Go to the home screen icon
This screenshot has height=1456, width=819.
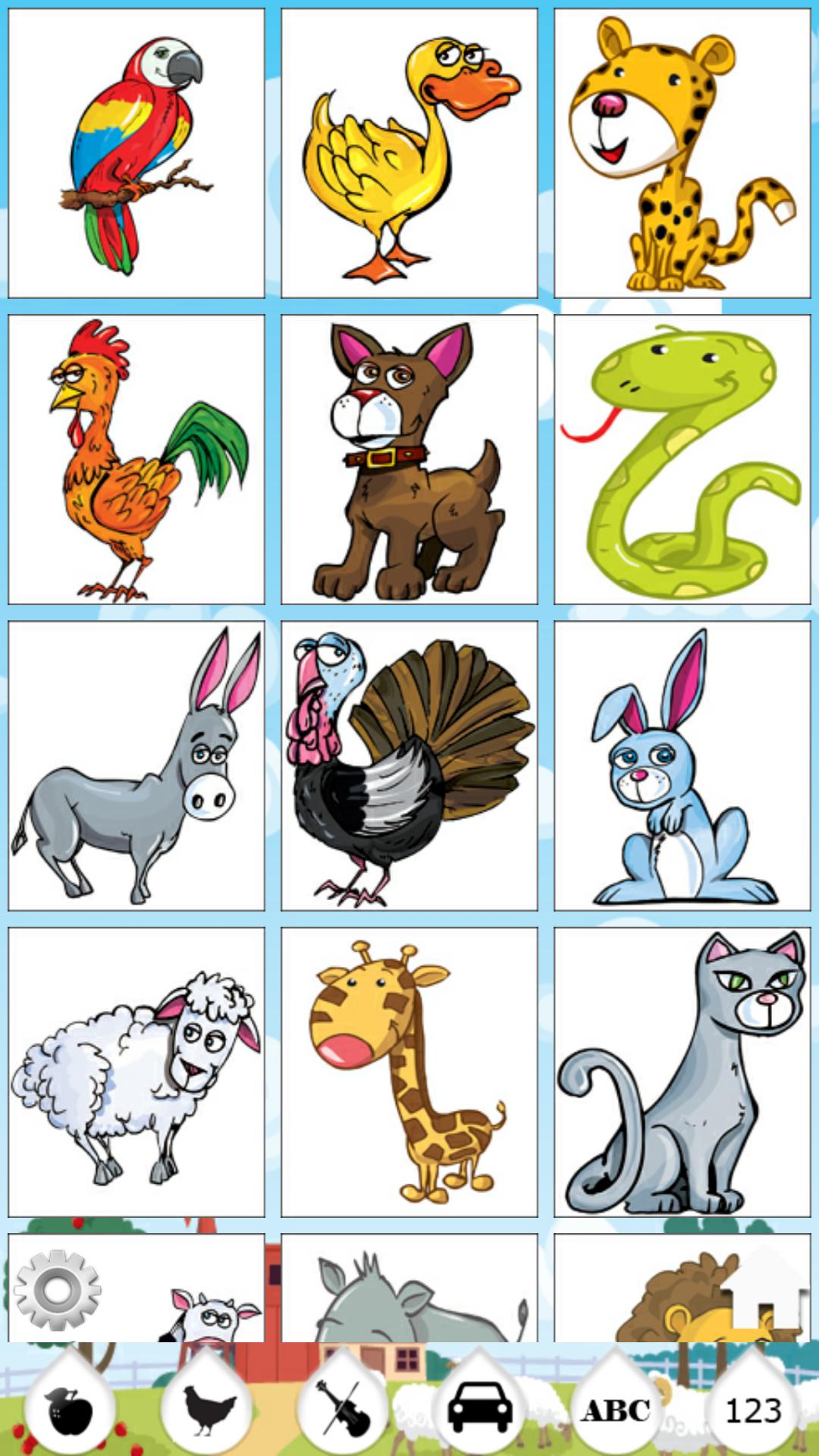click(764, 1290)
